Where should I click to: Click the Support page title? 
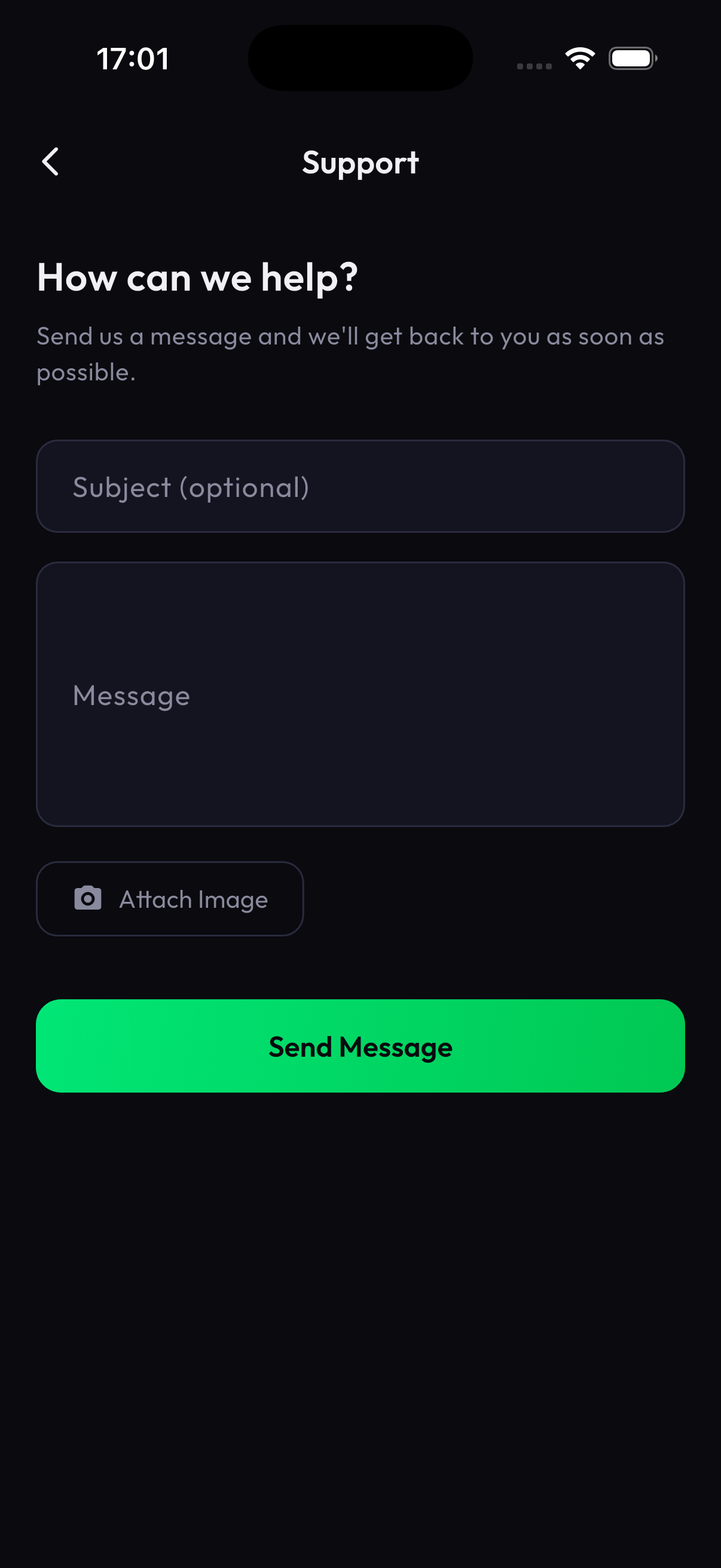pyautogui.click(x=360, y=161)
